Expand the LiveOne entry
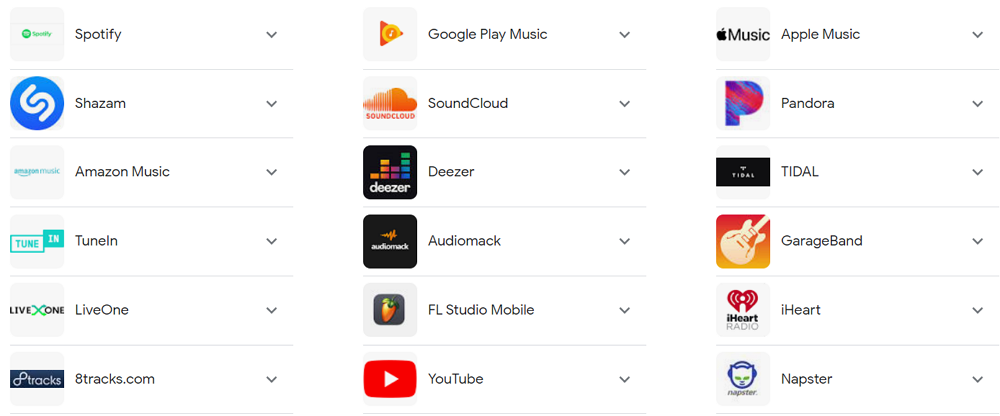Screen dimensions: 1000x416 click(271, 311)
